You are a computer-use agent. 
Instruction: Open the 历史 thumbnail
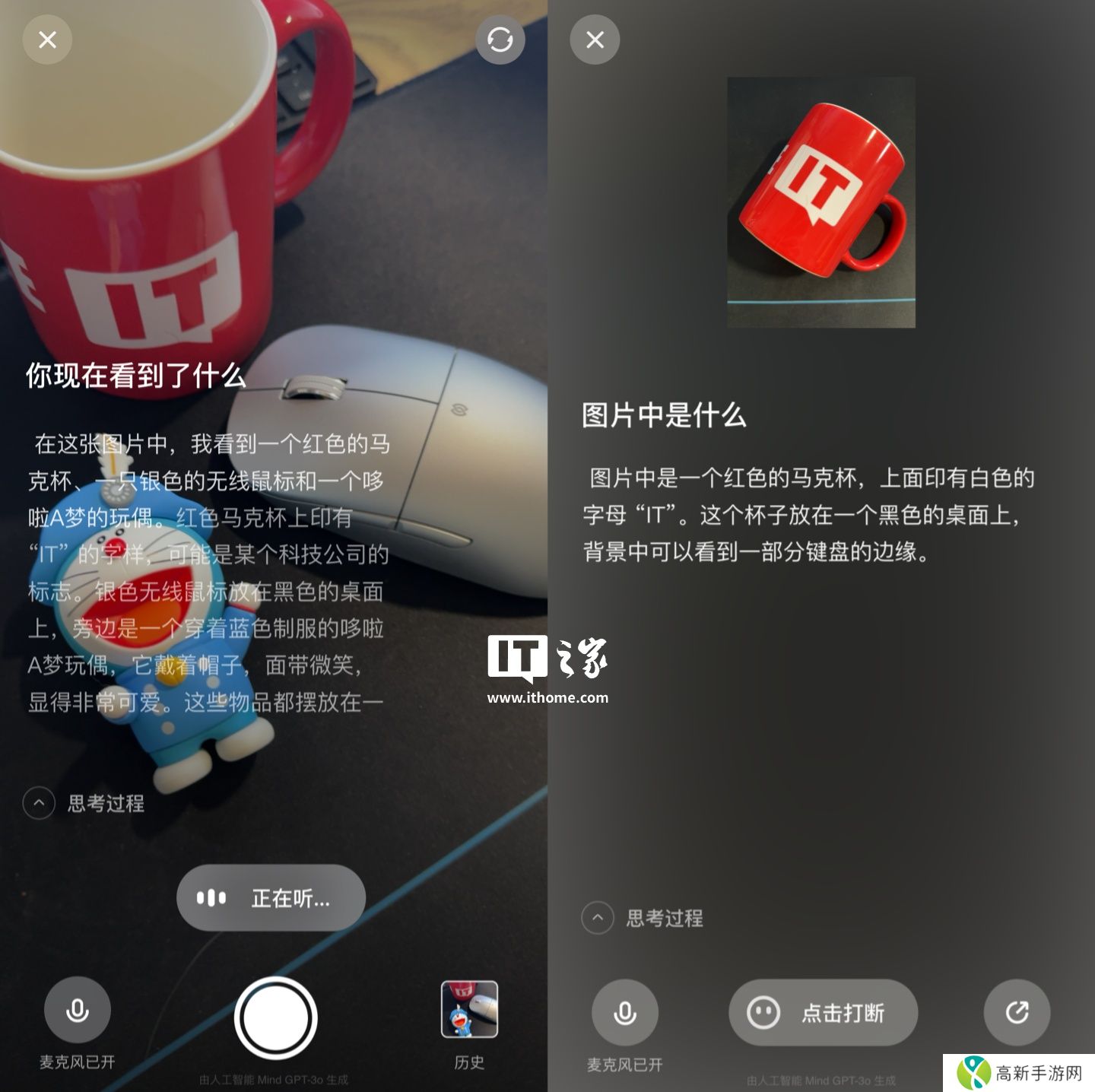(469, 1010)
